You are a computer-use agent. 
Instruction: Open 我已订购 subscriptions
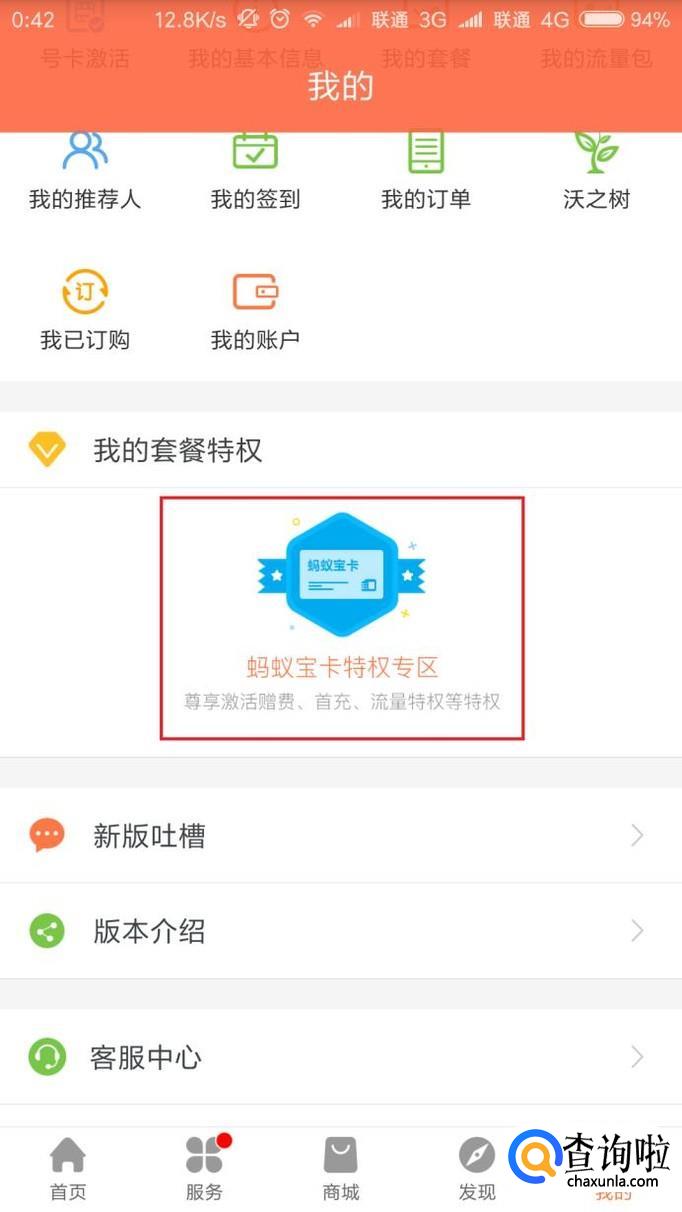[x=85, y=311]
